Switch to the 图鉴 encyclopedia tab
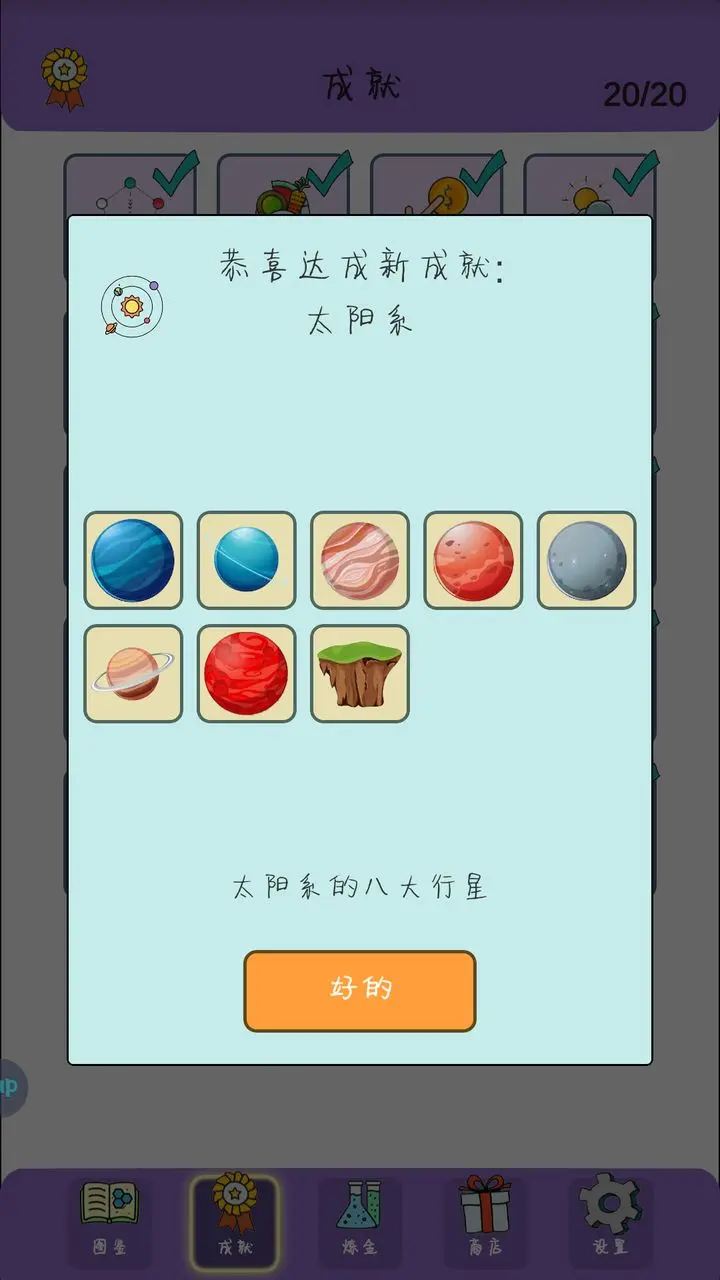Viewport: 720px width, 1280px height. 110,1221
